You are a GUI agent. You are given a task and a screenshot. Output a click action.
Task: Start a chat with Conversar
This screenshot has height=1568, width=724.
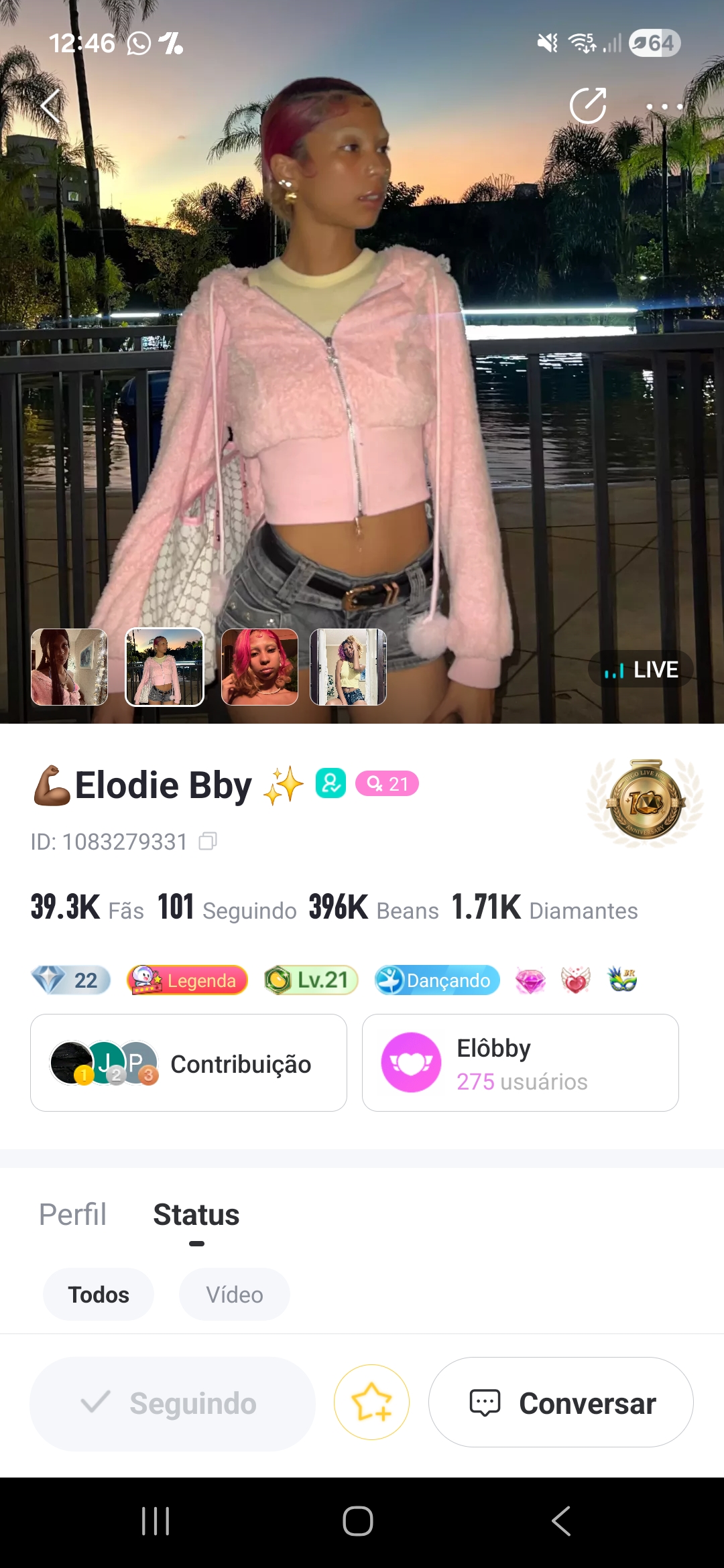click(561, 1402)
